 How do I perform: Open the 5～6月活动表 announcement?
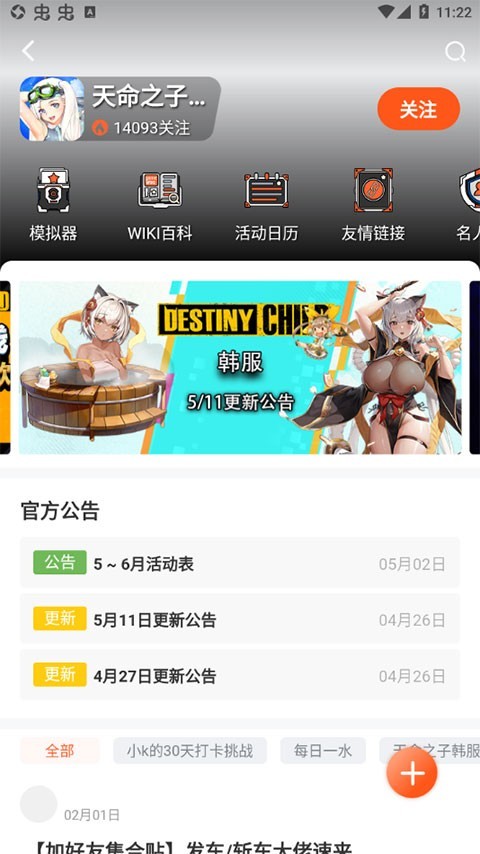pos(240,563)
